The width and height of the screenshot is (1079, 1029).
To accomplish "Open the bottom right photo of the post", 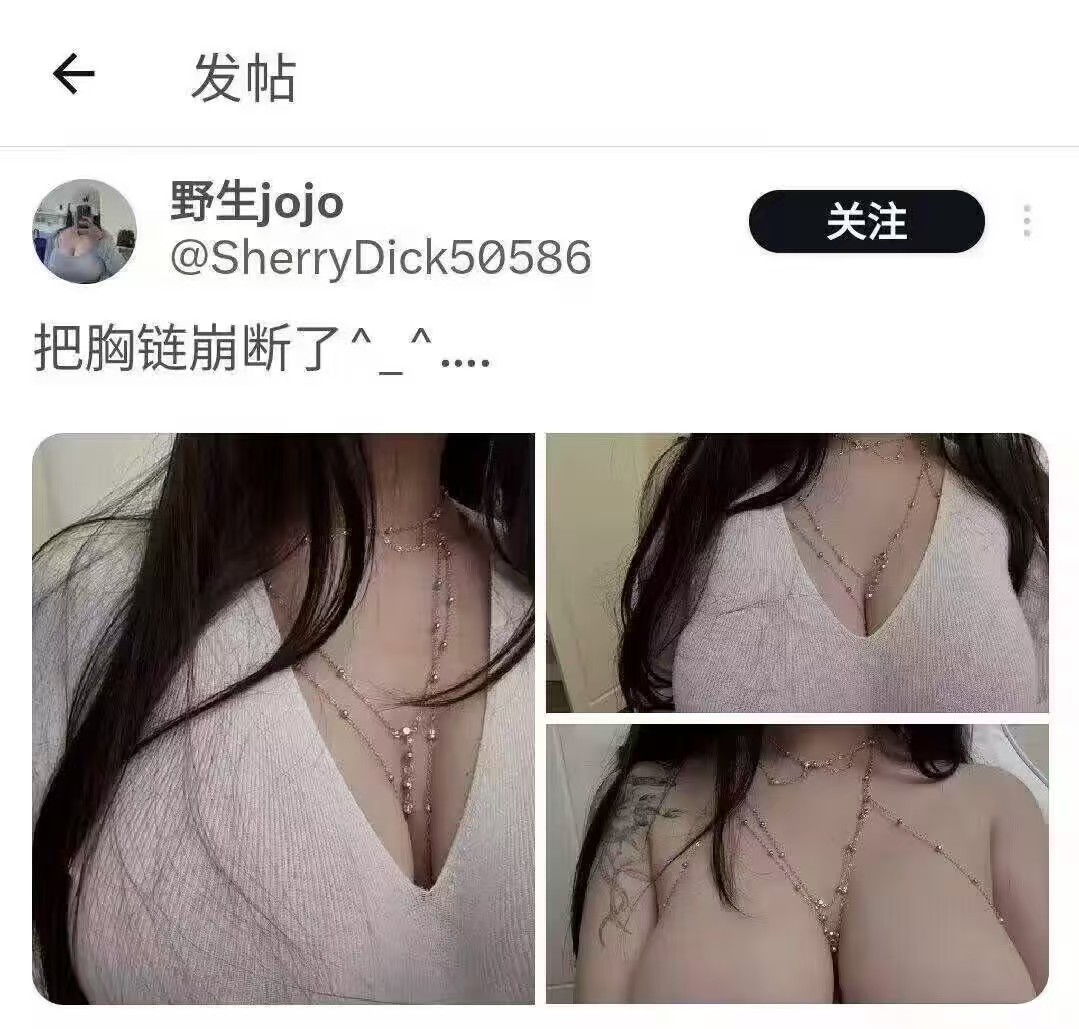I will tap(797, 863).
